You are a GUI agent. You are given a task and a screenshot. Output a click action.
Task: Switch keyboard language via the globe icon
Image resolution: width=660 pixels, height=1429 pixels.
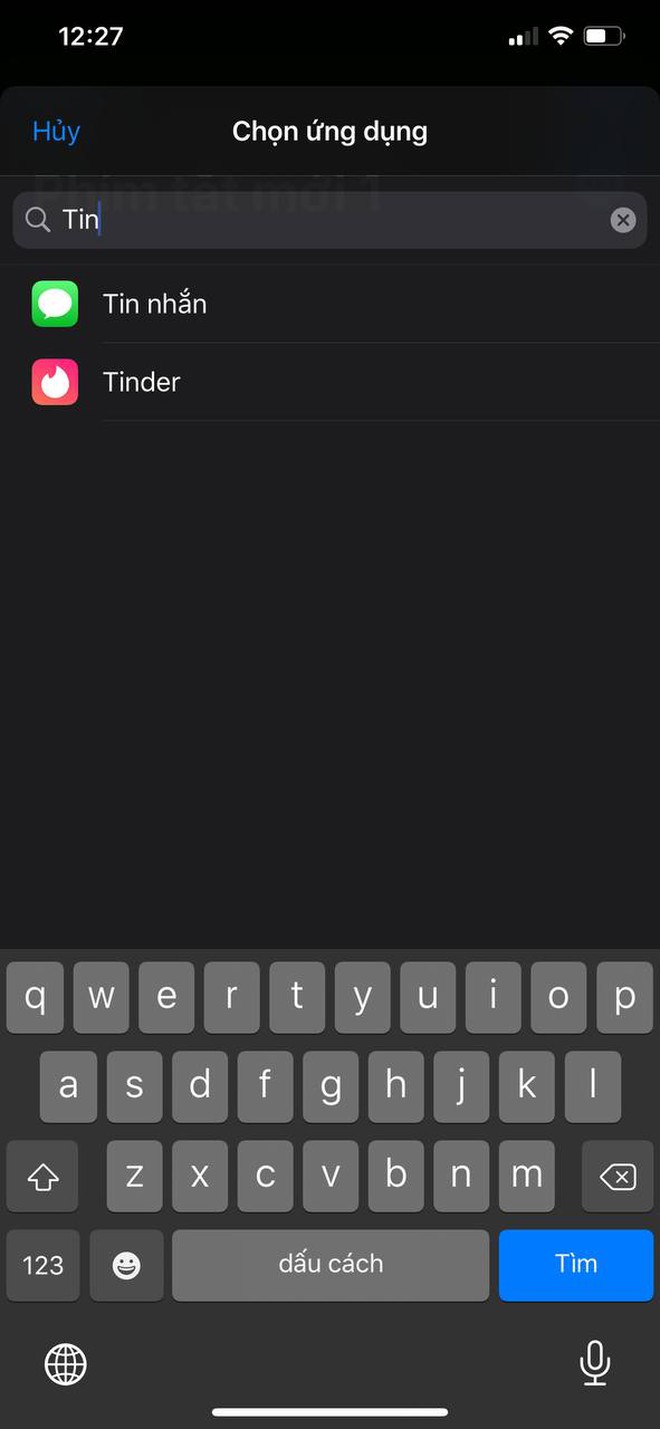tap(66, 1364)
